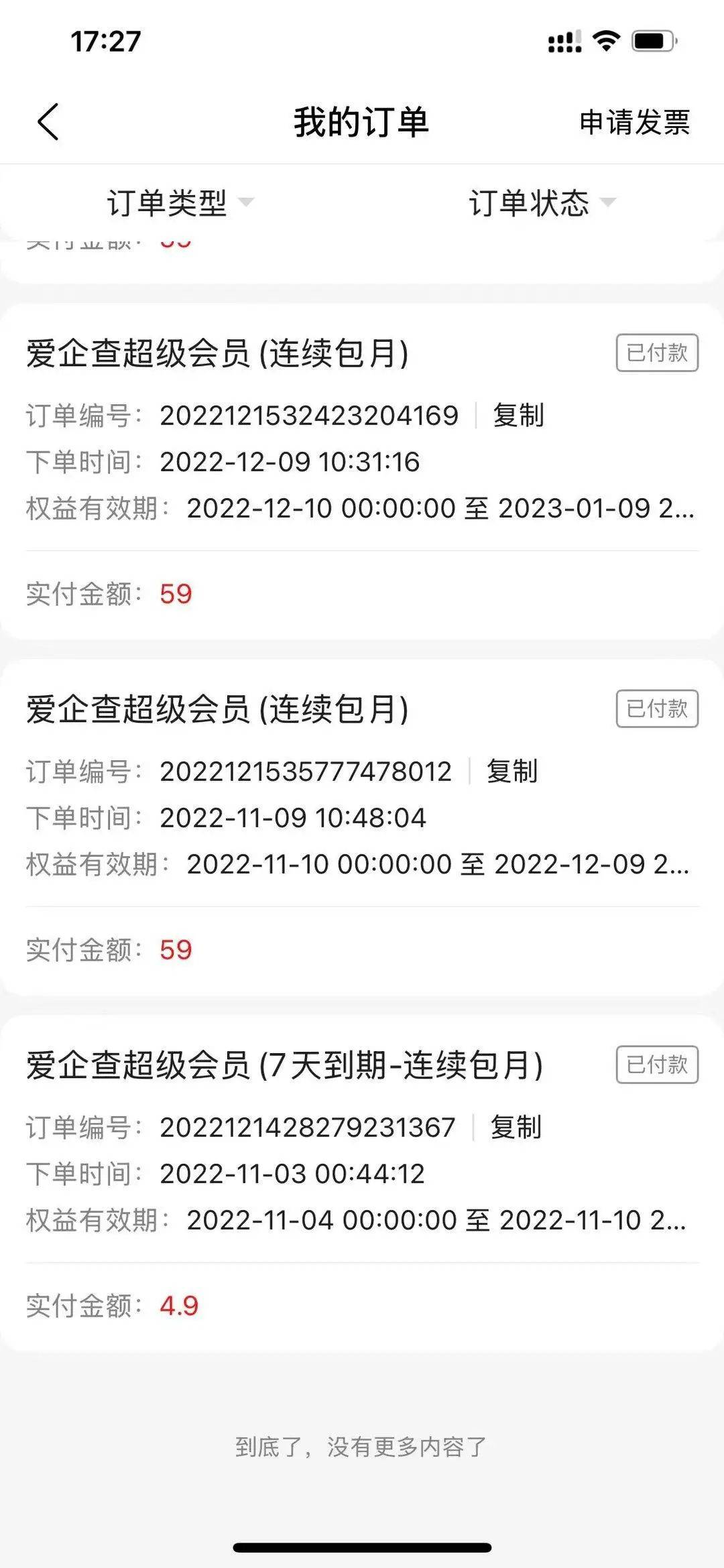The width and height of the screenshot is (724, 1568).
Task: Expand the 订单类型 filter dropdown
Action: [180, 202]
